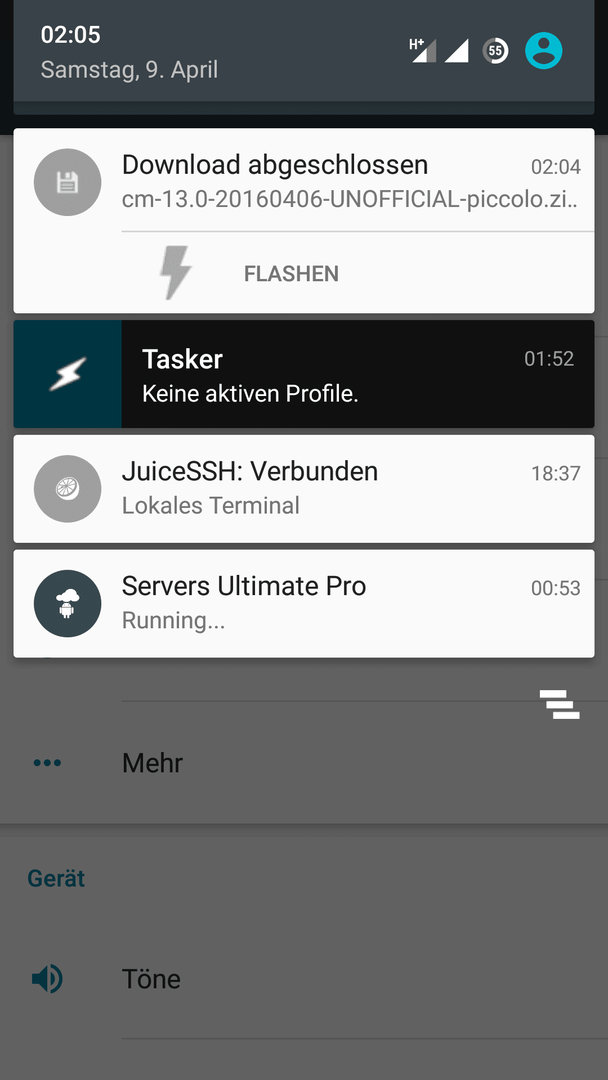Open the Tasker notification
608x1080 pixels.
[x=304, y=374]
